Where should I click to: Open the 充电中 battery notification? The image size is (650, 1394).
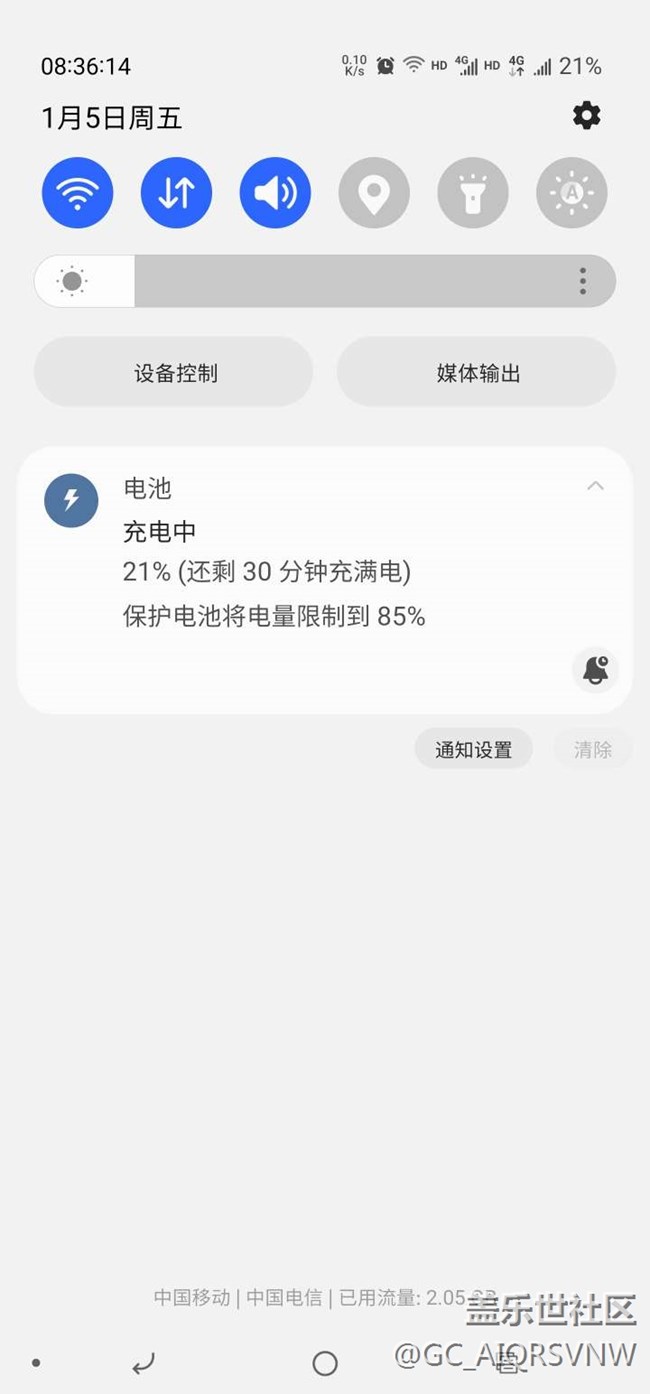pyautogui.click(x=300, y=572)
